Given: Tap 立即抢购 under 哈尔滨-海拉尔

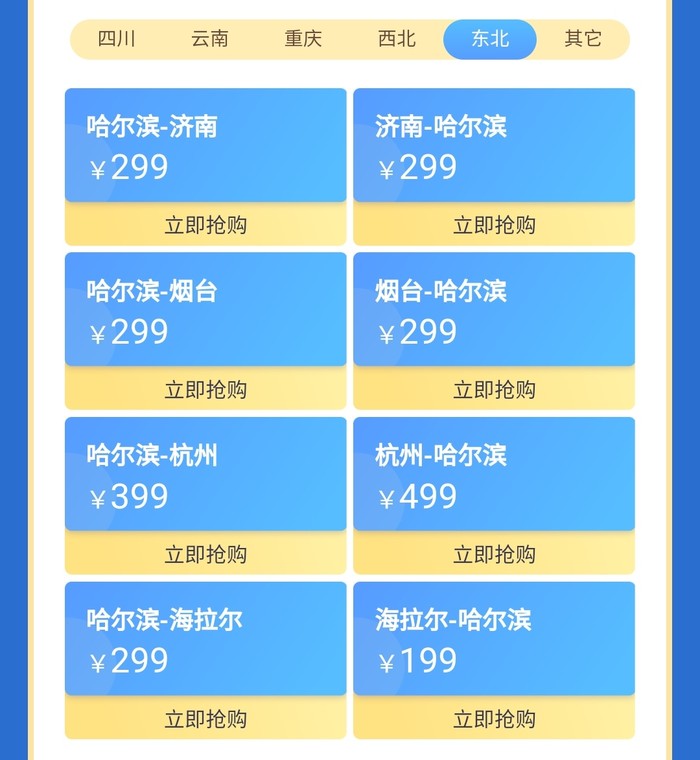Looking at the screenshot, I should click(x=205, y=718).
